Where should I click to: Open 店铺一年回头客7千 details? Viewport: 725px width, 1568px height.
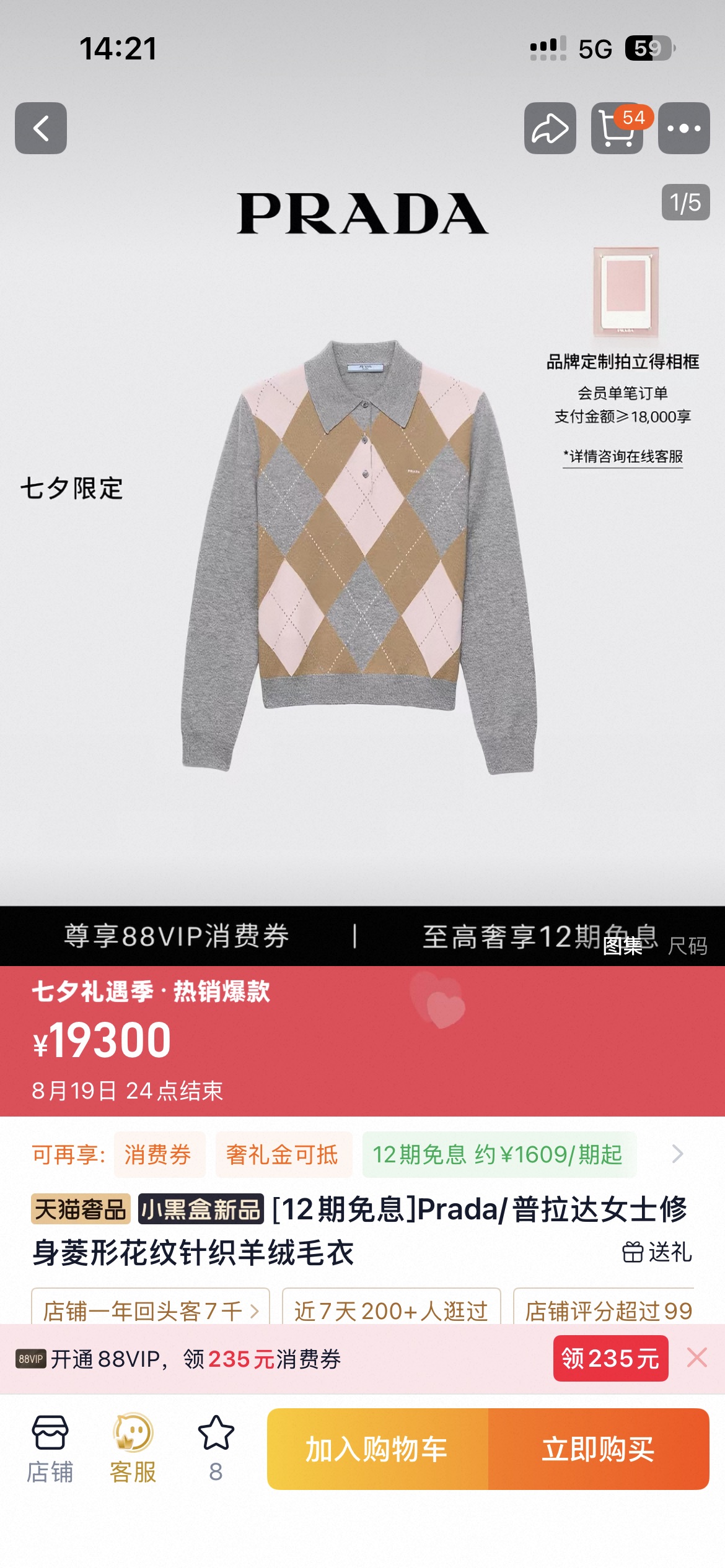(151, 1310)
